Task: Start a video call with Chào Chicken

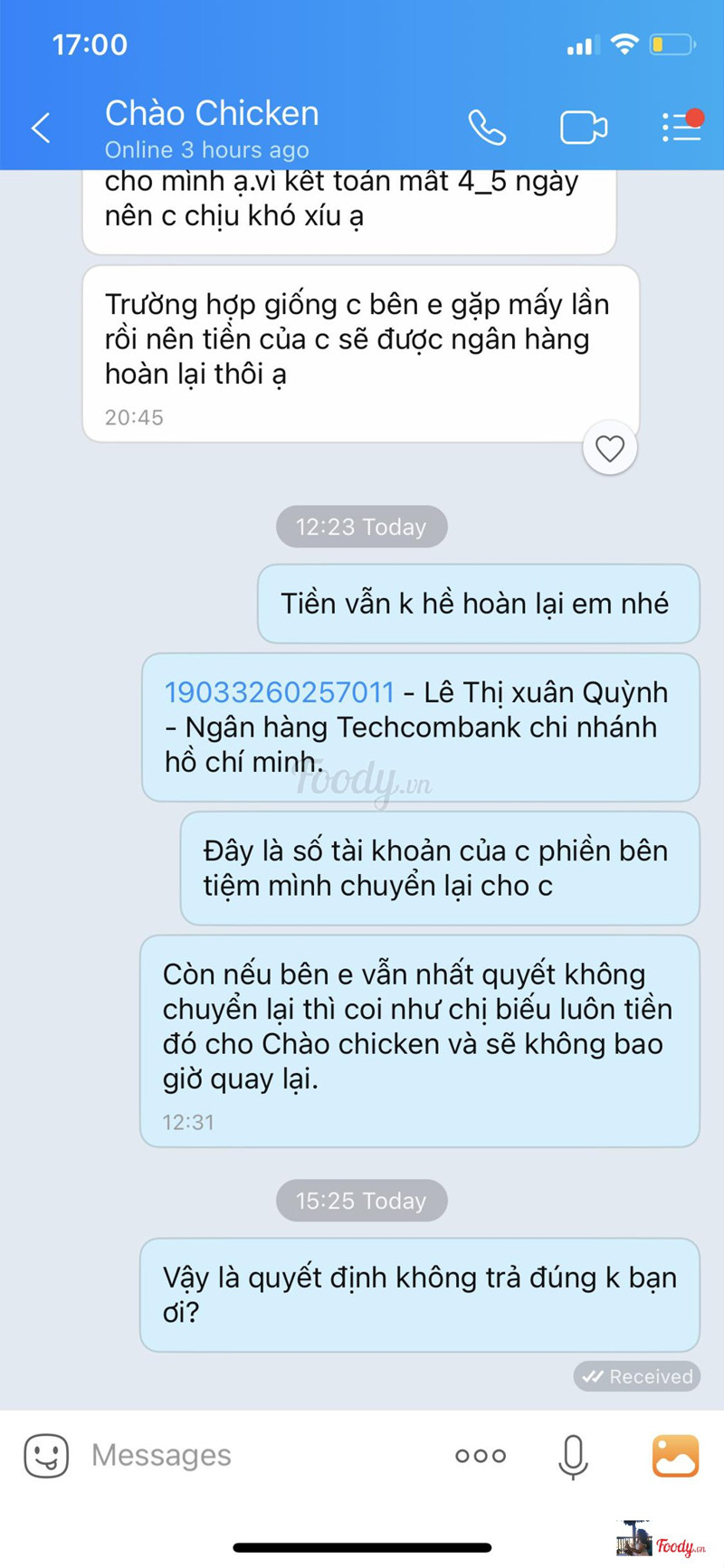Action: [583, 128]
